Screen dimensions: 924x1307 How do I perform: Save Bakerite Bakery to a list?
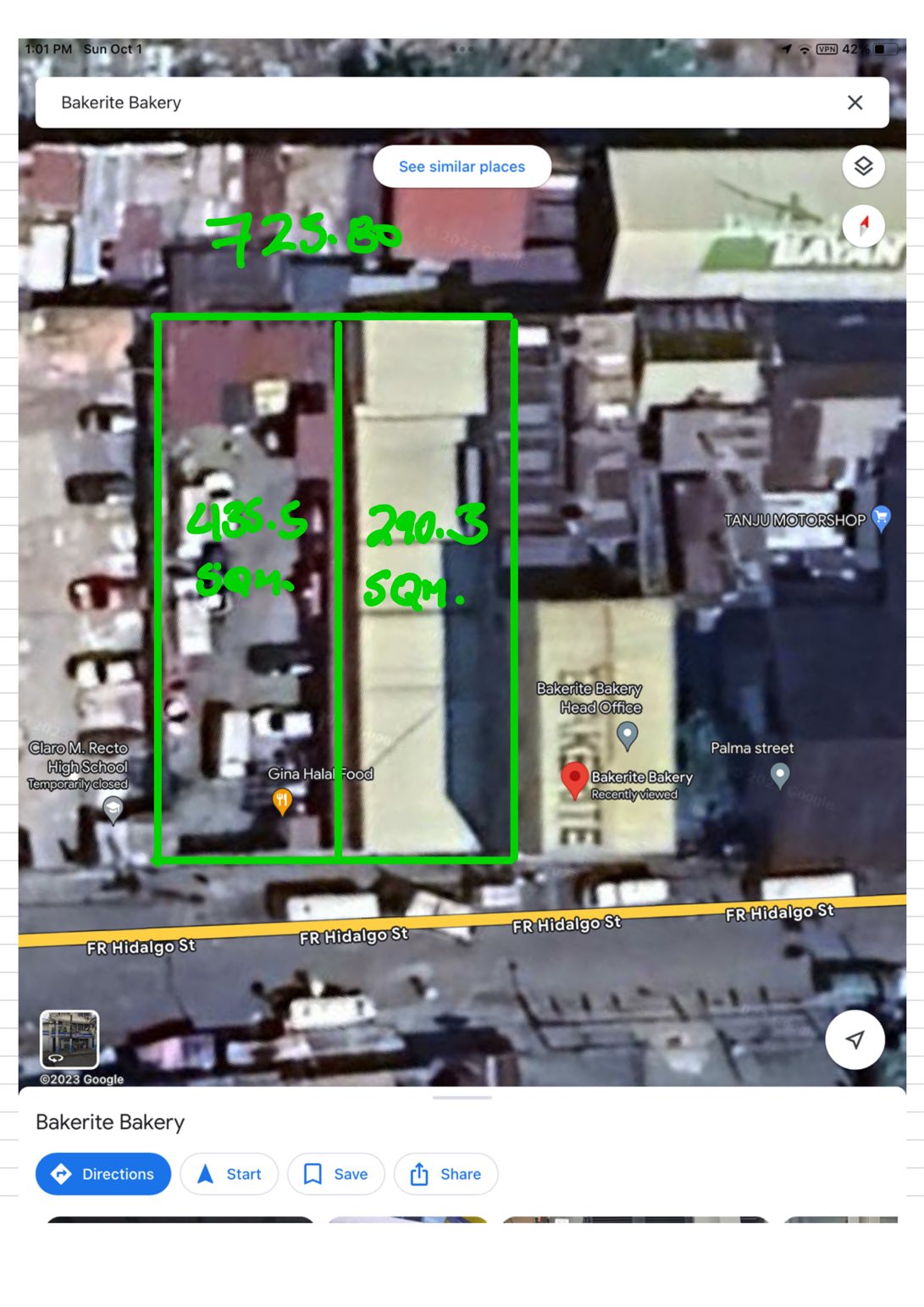coord(335,1174)
